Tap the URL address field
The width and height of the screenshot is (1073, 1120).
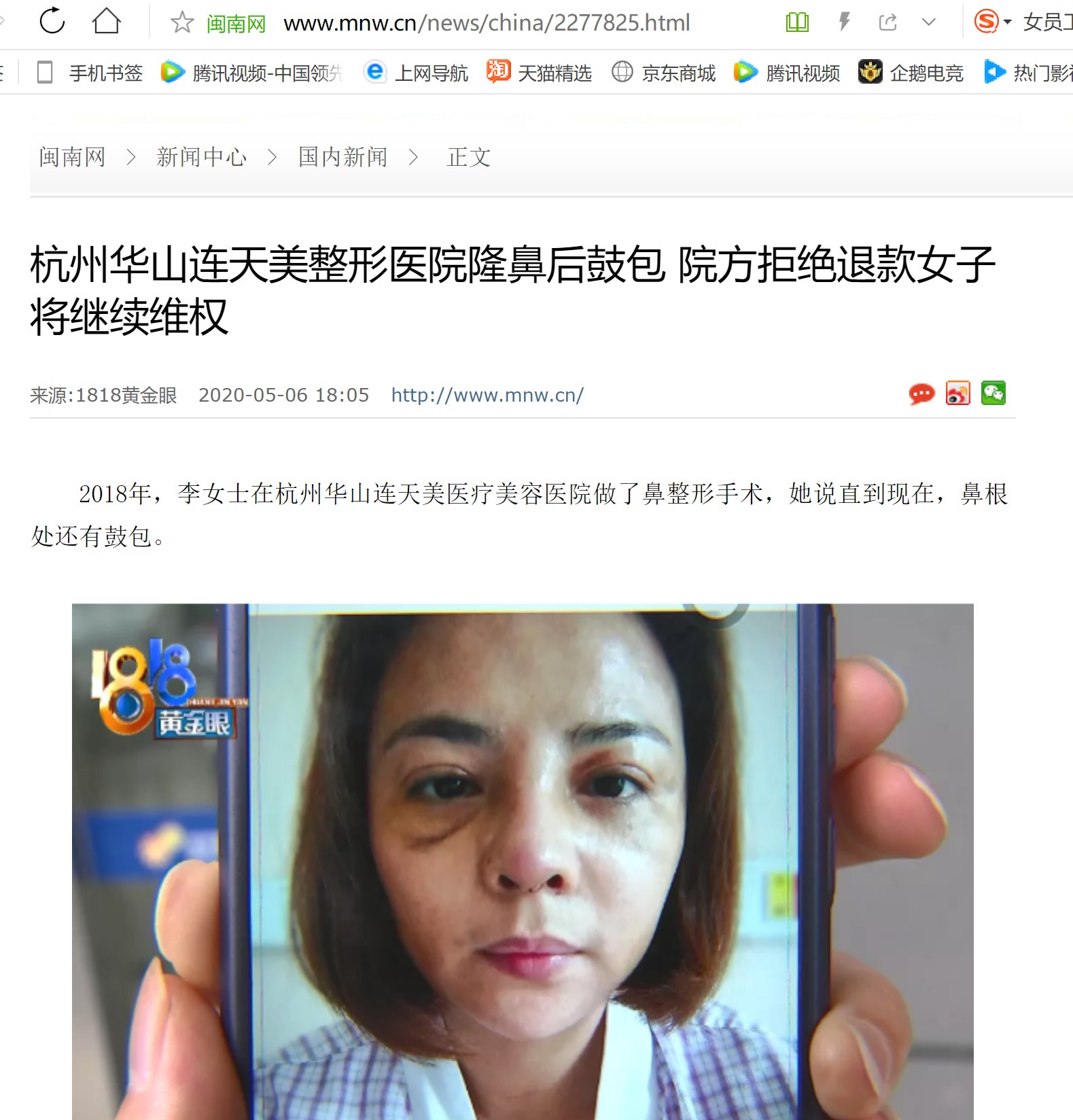[486, 23]
